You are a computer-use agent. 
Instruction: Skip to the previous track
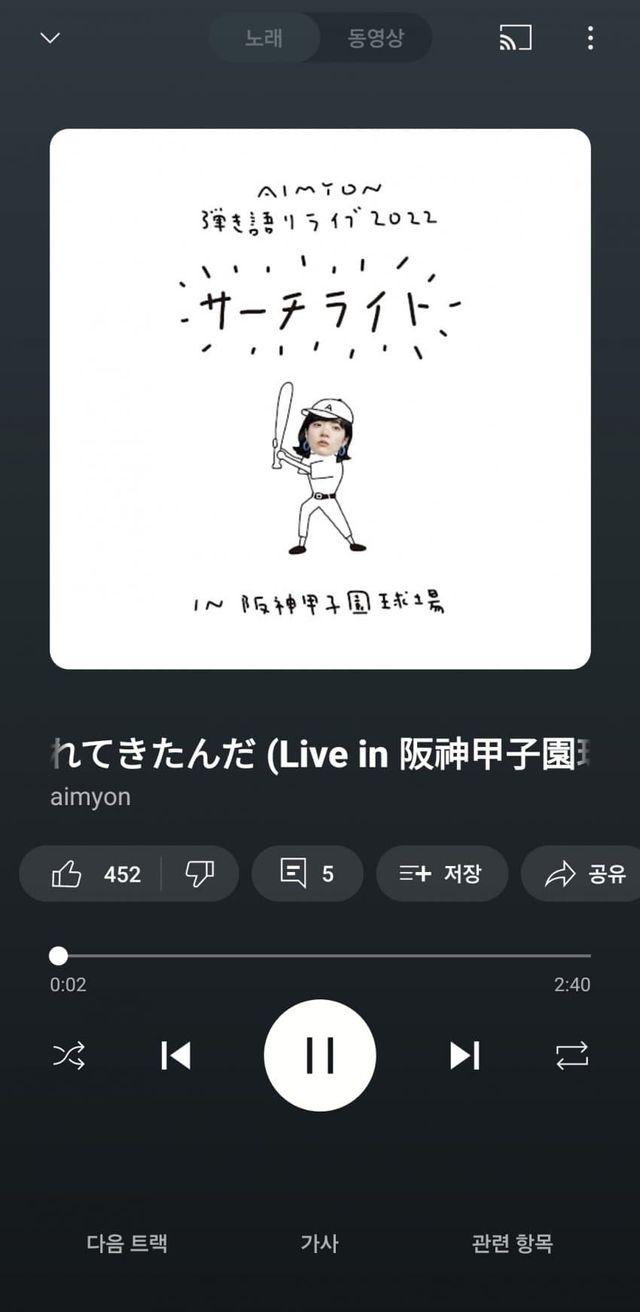coord(176,1055)
